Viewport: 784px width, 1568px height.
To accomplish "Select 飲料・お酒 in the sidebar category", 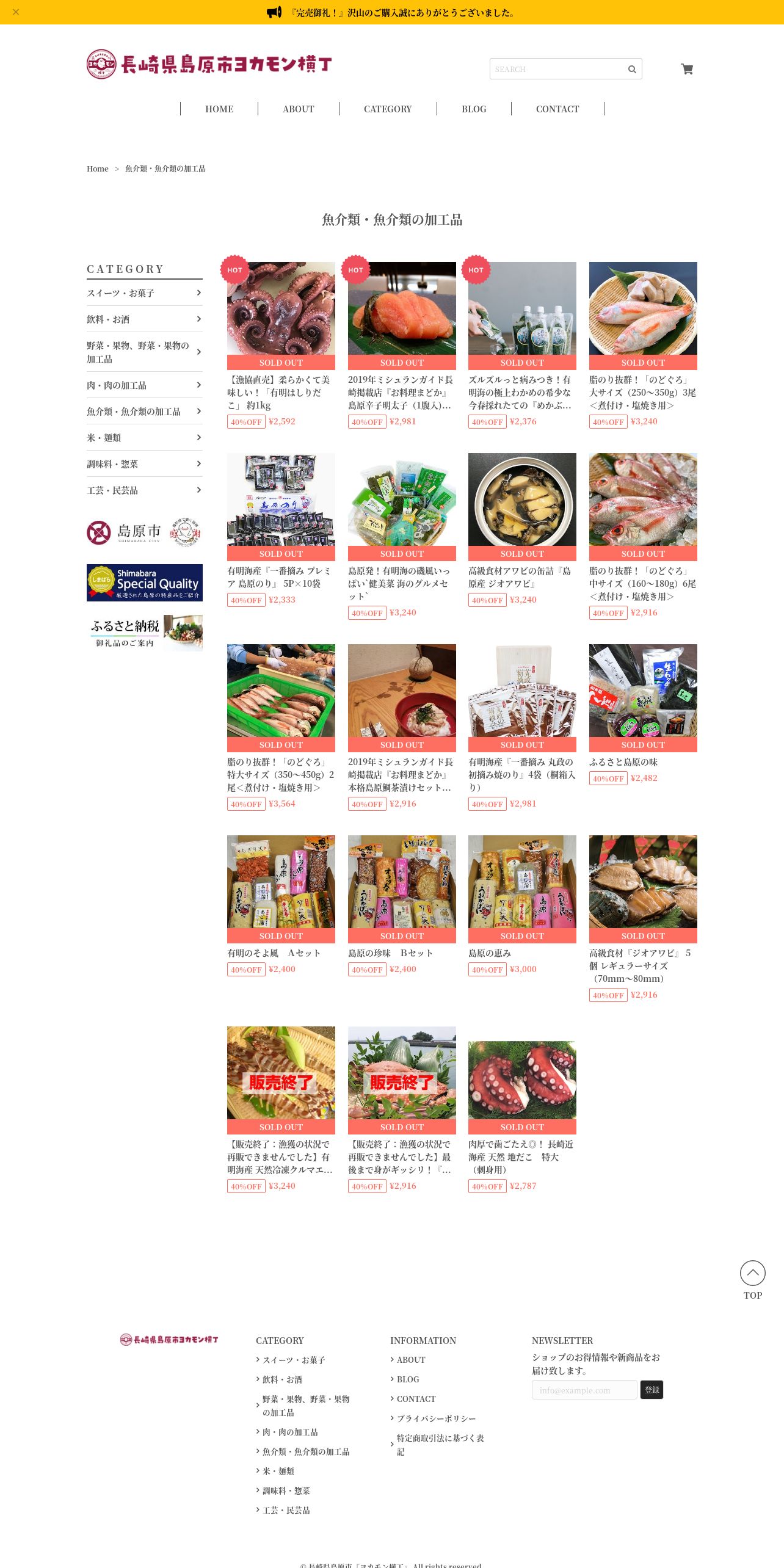I will tap(144, 319).
